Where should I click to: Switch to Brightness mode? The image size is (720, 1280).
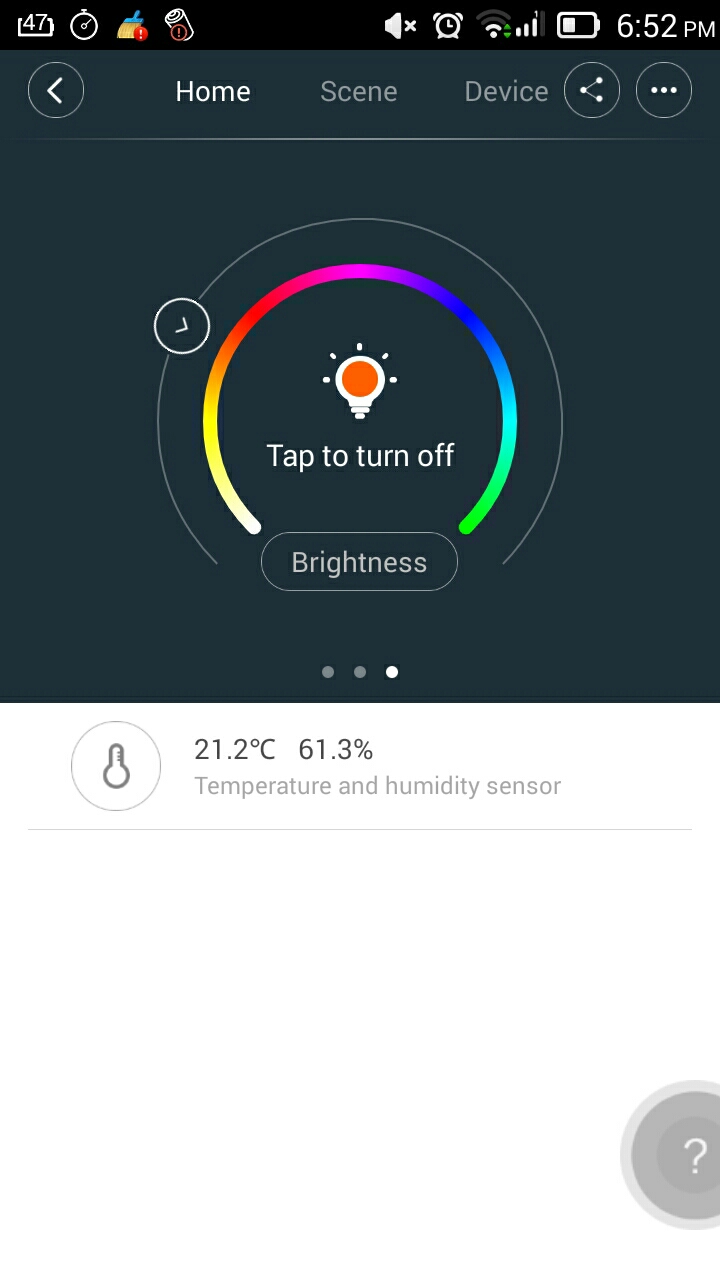(359, 562)
